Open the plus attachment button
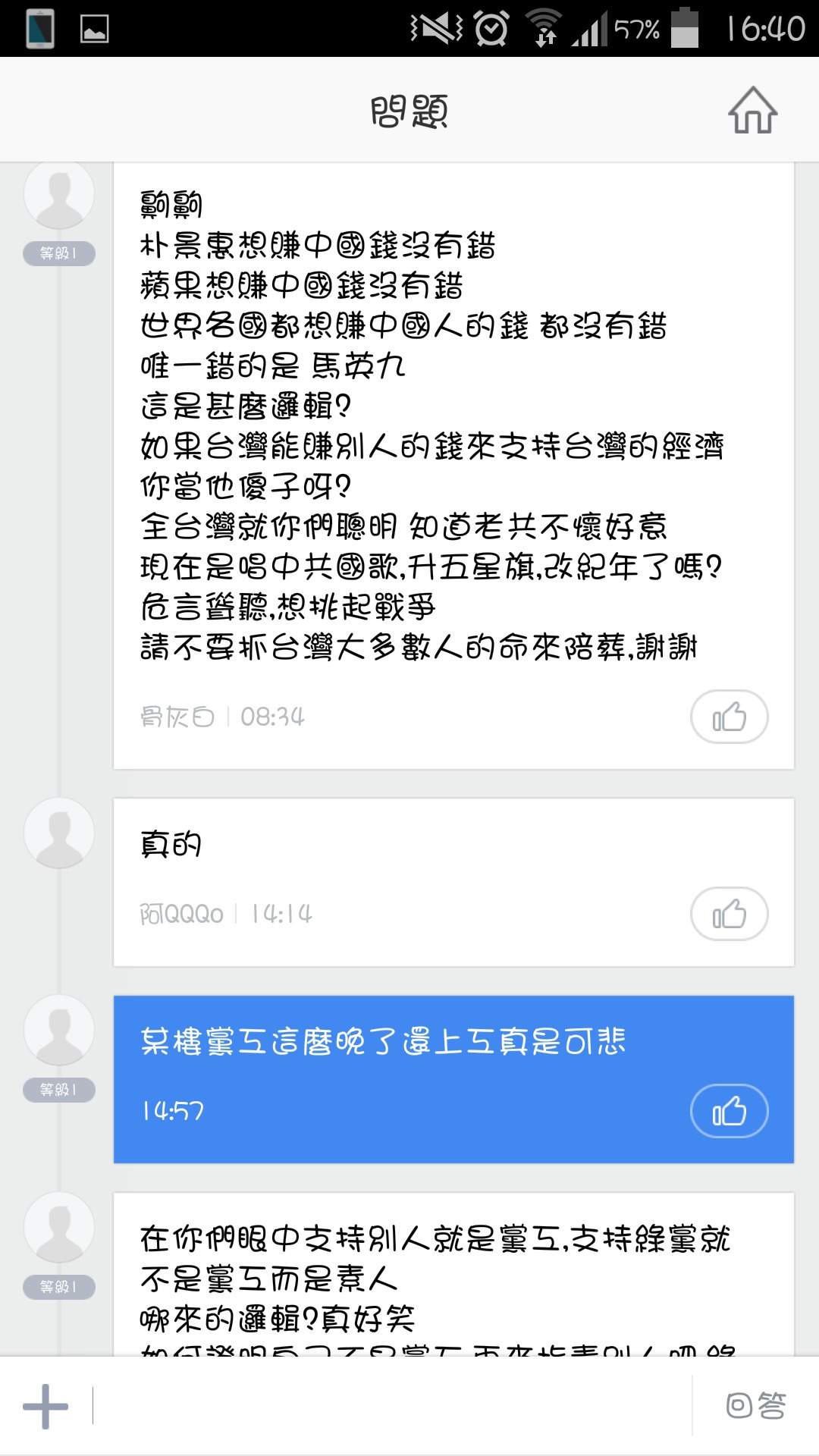 click(x=45, y=1406)
